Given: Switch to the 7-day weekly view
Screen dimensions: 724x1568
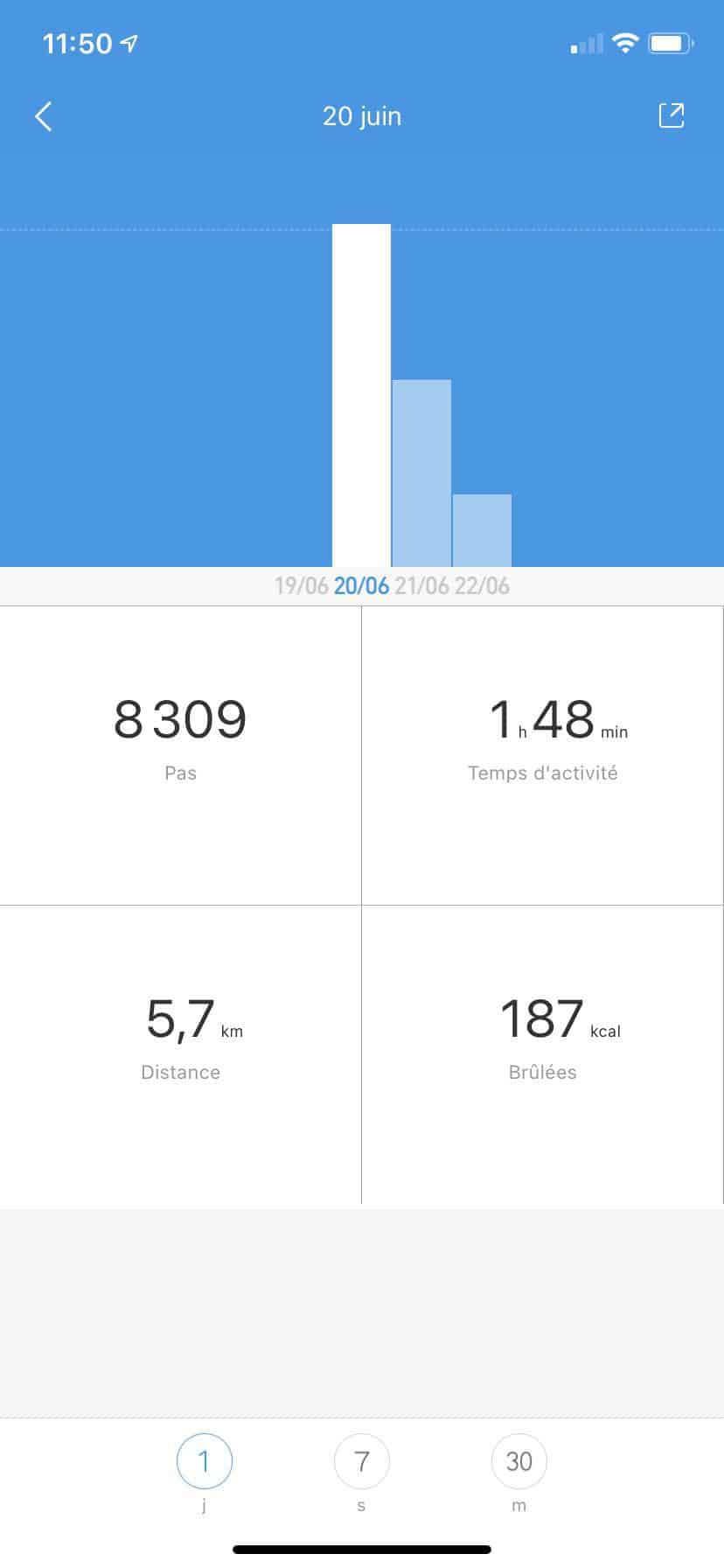Looking at the screenshot, I should pyautogui.click(x=361, y=1460).
